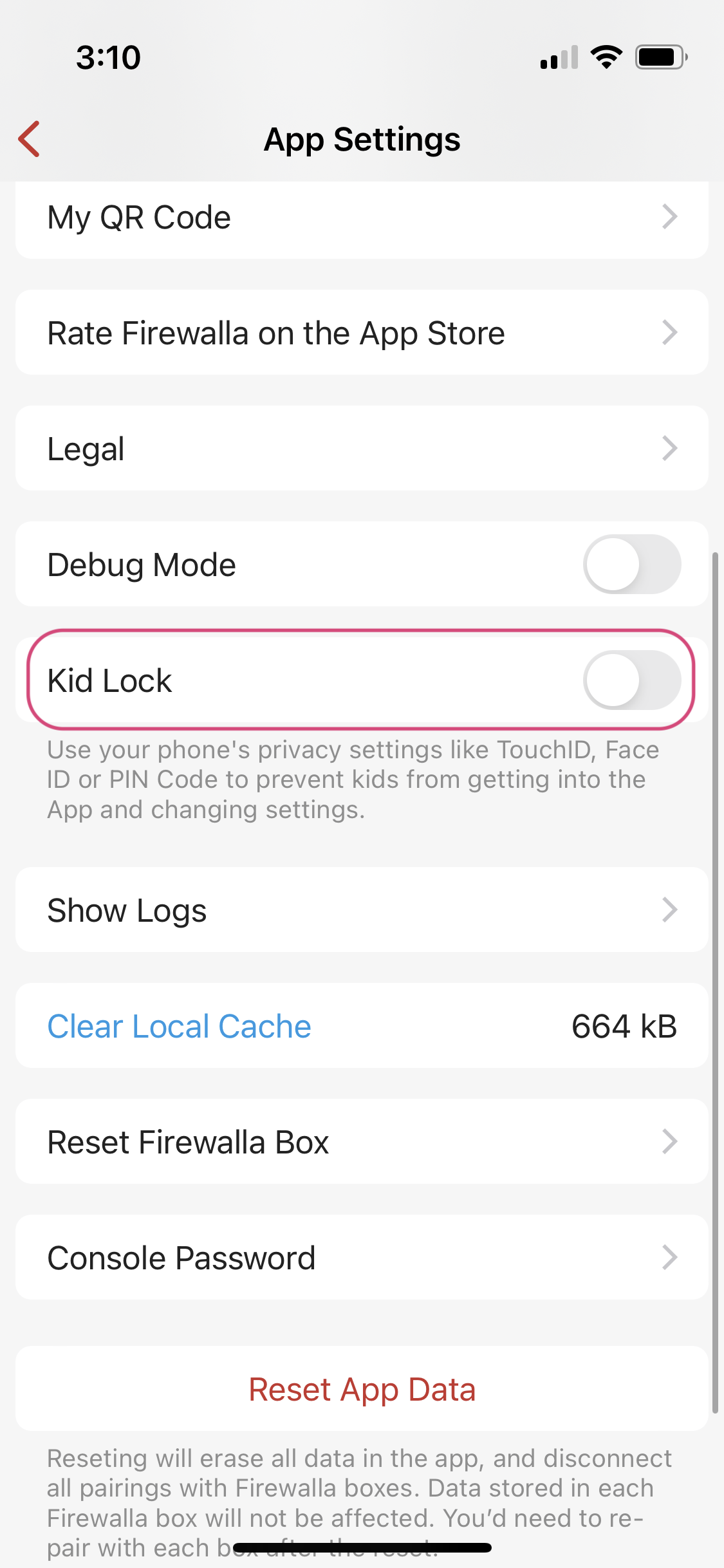Open the Legal page

tap(362, 449)
